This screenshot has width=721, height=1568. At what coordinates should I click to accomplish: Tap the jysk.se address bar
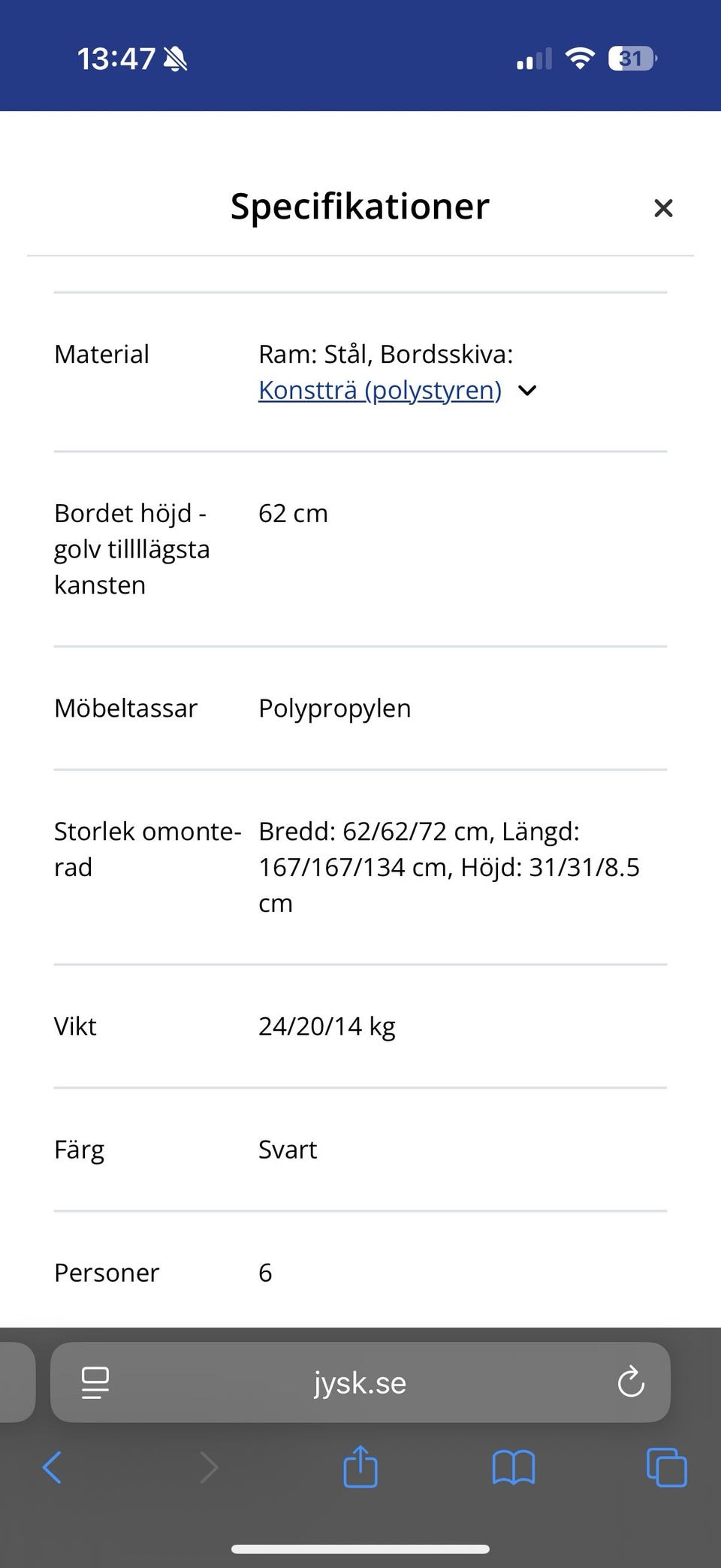360,1382
